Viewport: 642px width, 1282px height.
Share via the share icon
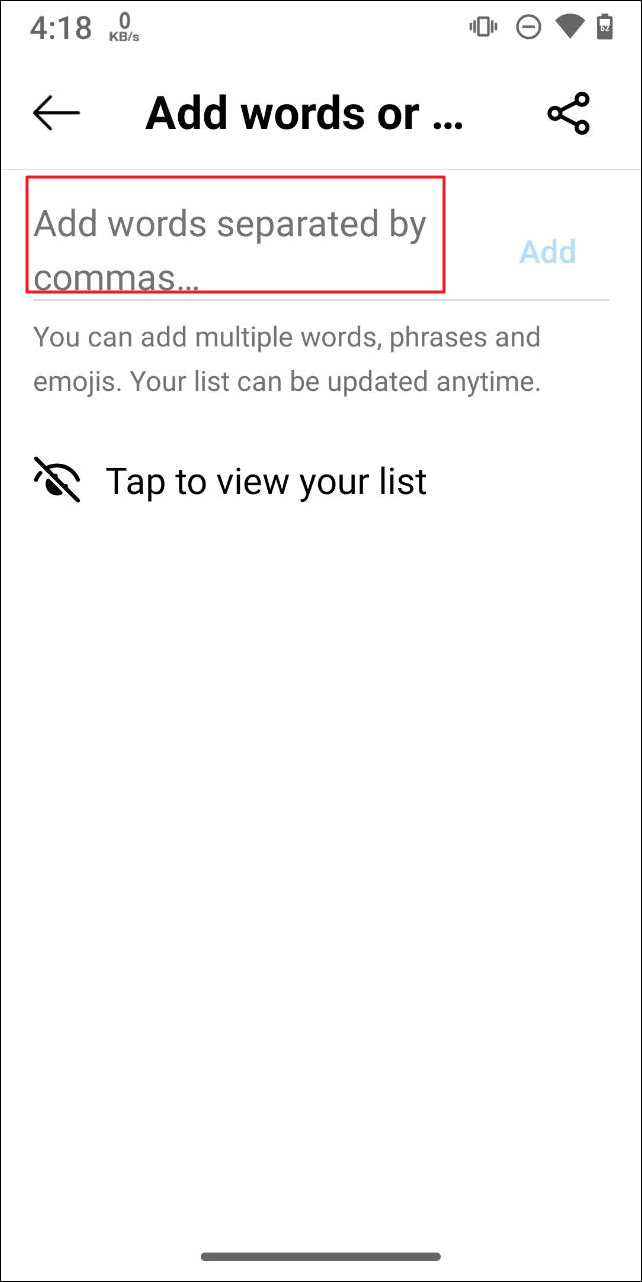click(x=569, y=114)
